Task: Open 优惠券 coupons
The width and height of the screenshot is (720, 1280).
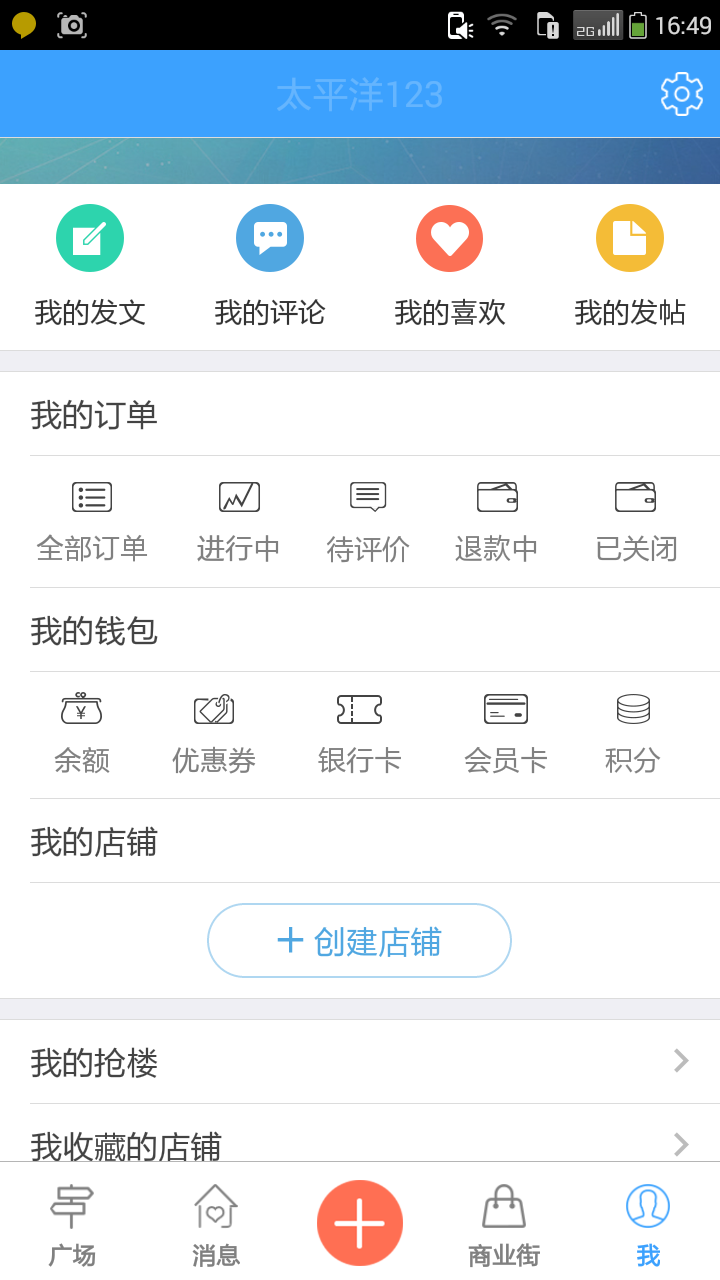Action: click(214, 733)
